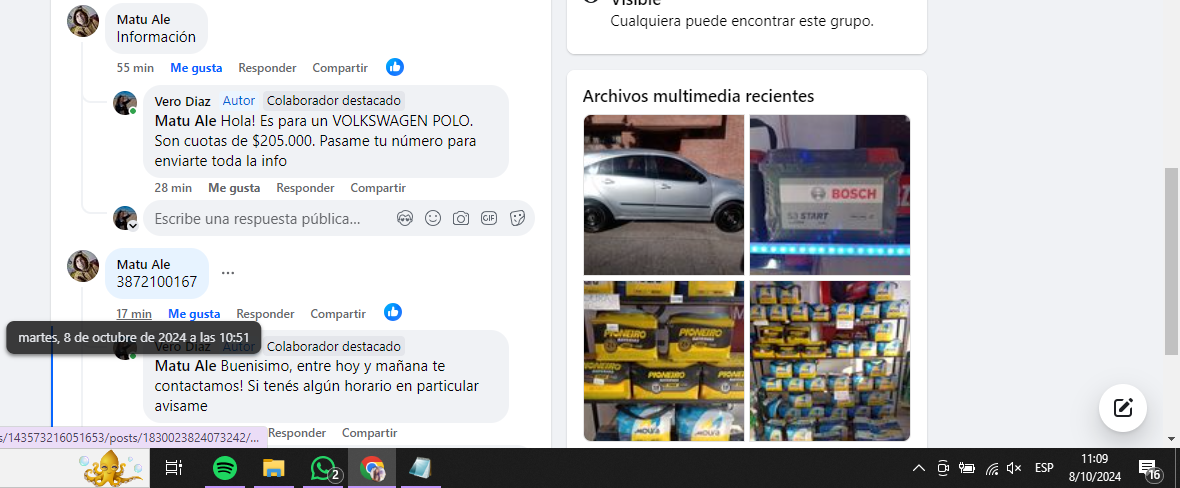Compose a new message with the floating button
This screenshot has width=1180, height=488.
(1123, 407)
